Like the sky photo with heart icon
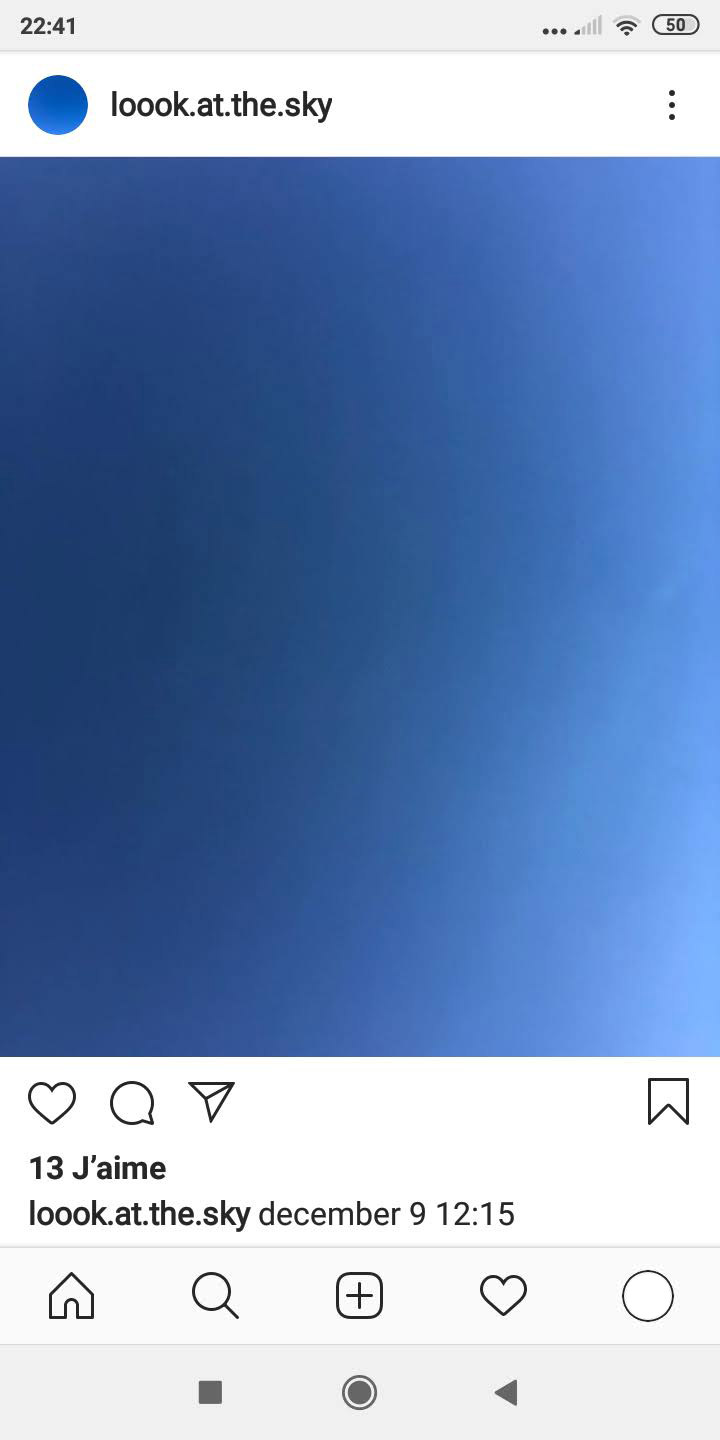The image size is (720, 1440). [52, 1103]
